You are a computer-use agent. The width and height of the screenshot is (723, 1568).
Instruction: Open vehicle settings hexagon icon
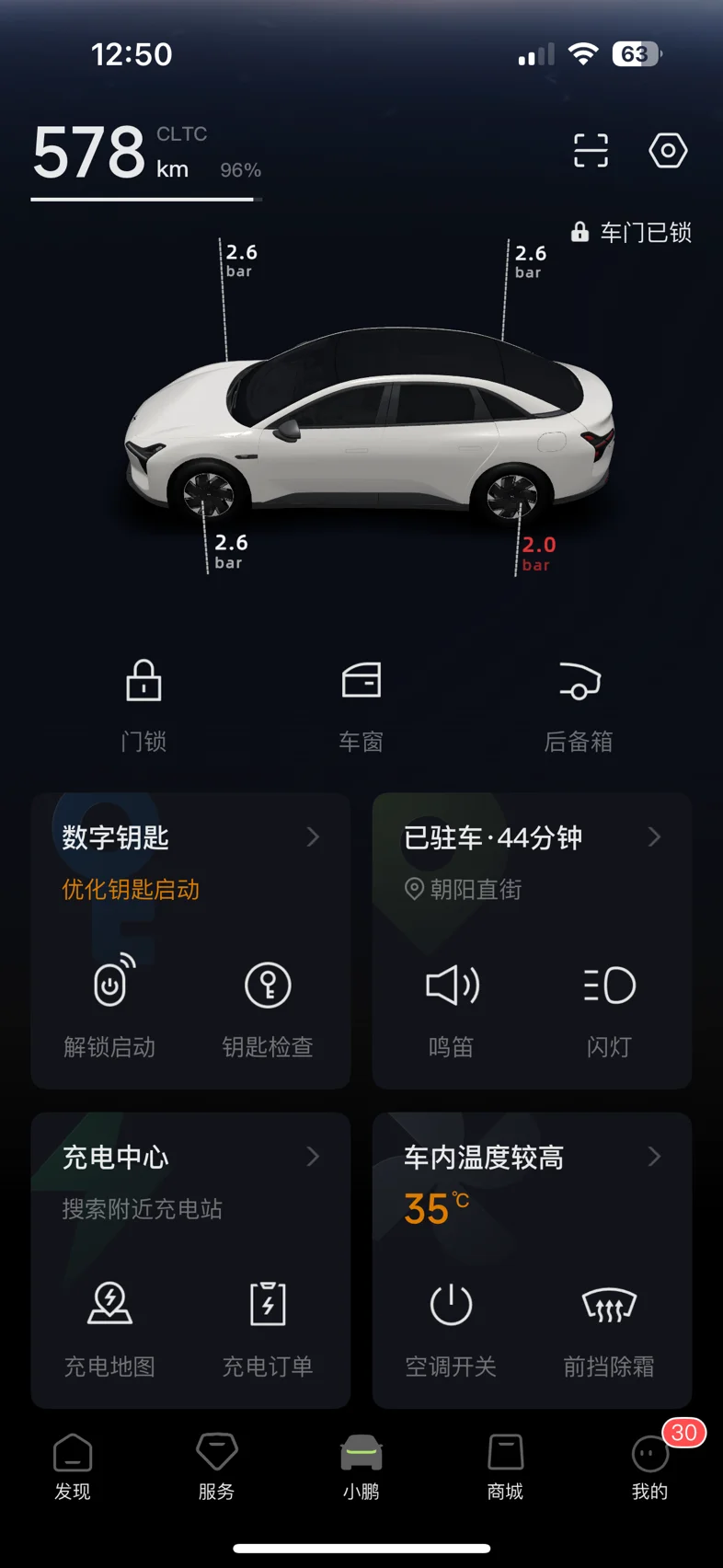668,150
